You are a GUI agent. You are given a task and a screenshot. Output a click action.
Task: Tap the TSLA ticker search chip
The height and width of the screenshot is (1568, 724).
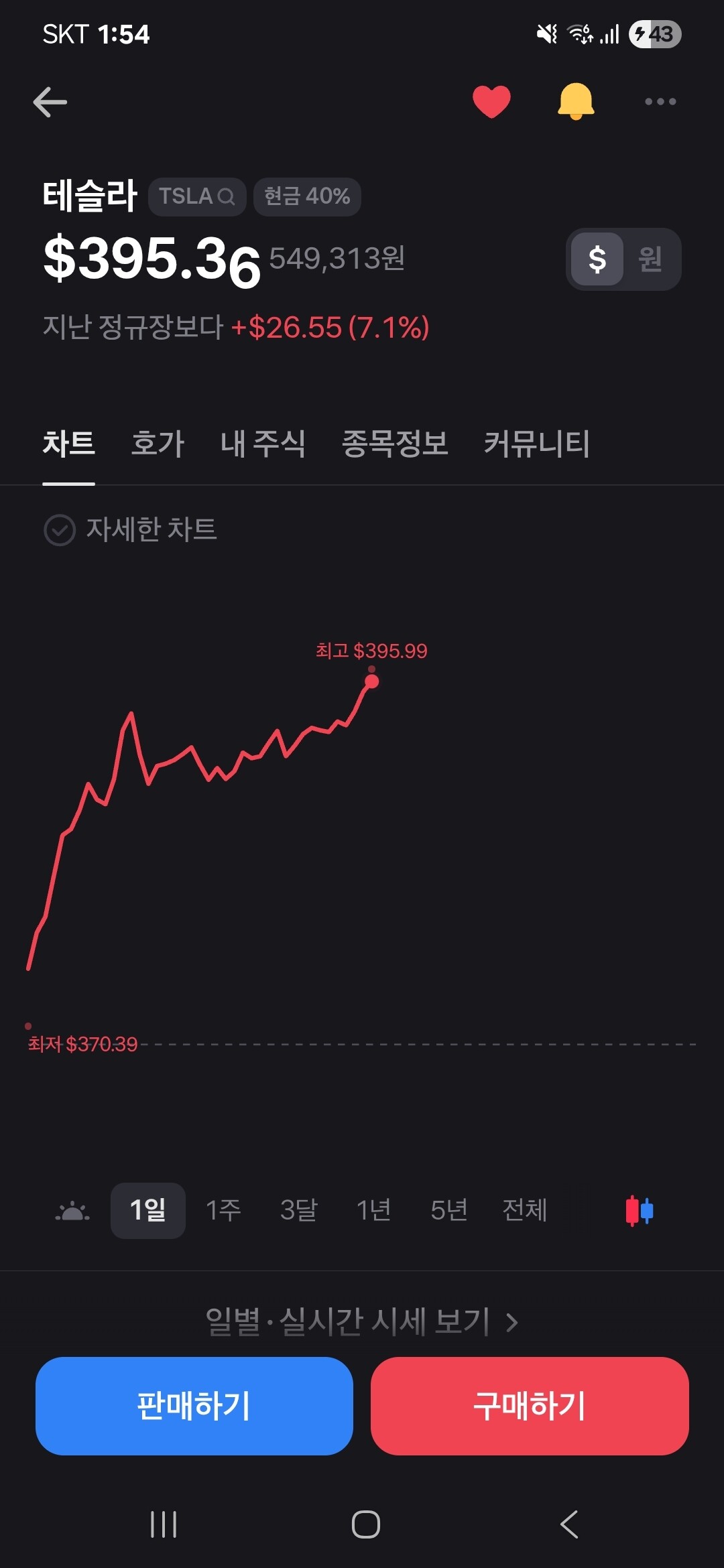point(196,196)
